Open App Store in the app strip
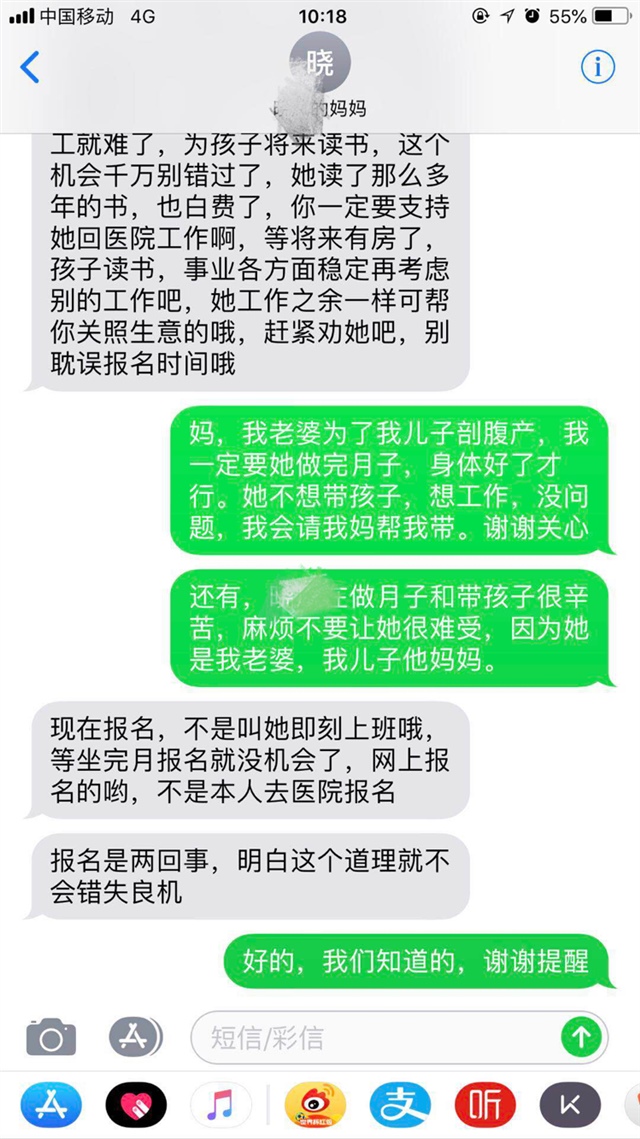The height and width of the screenshot is (1139, 640). click(x=50, y=1105)
